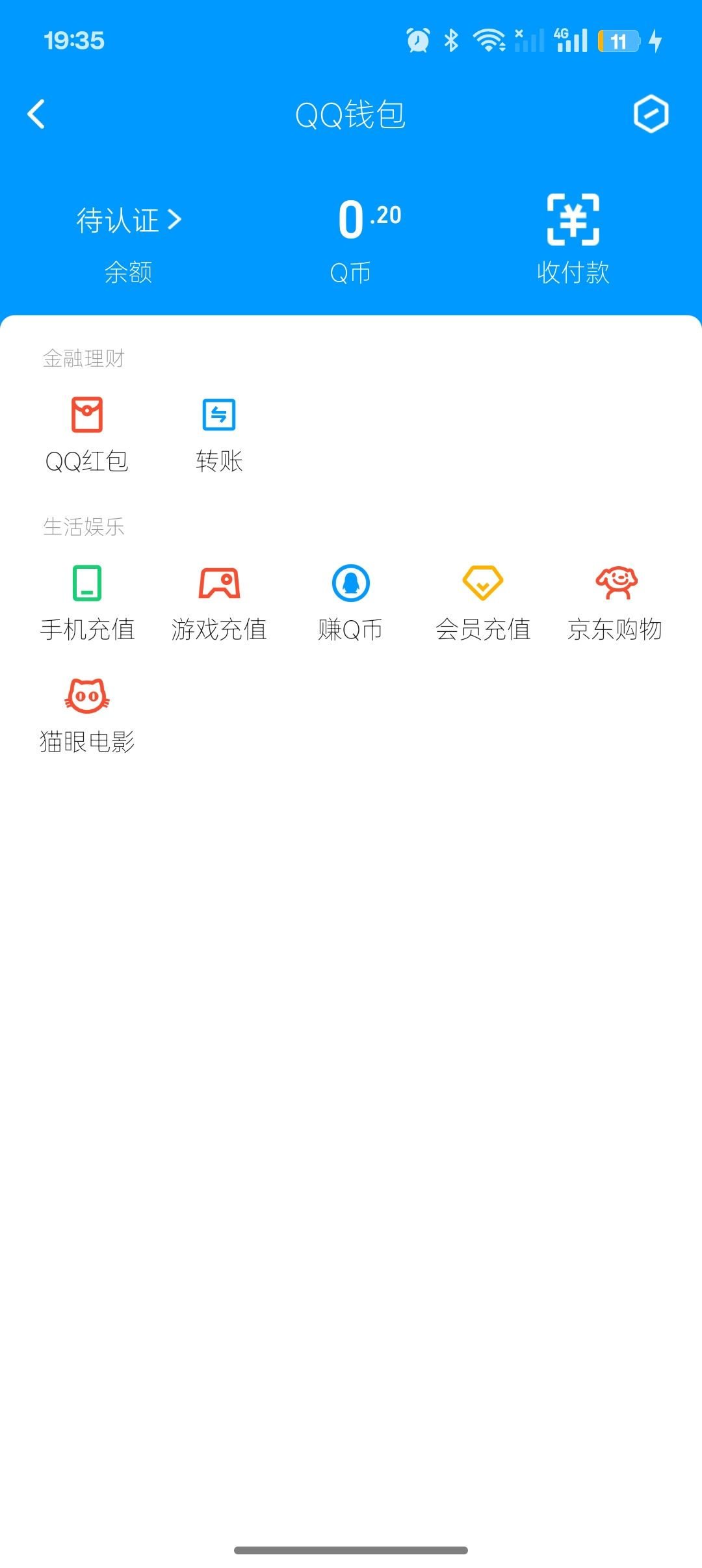Open 手机充值 mobile top-up
The width and height of the screenshot is (702, 1568).
click(86, 598)
